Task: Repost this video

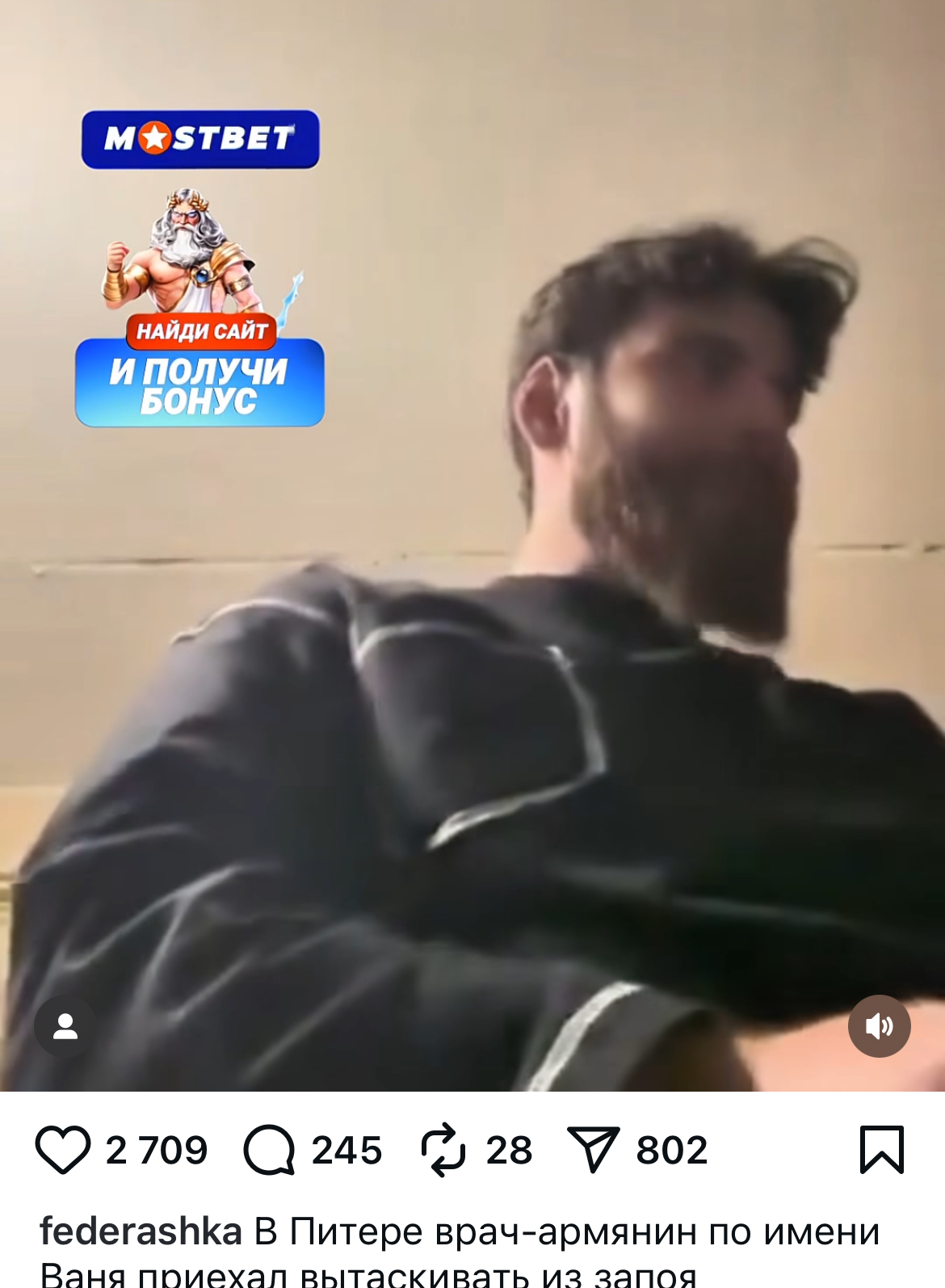Action: [443, 1149]
